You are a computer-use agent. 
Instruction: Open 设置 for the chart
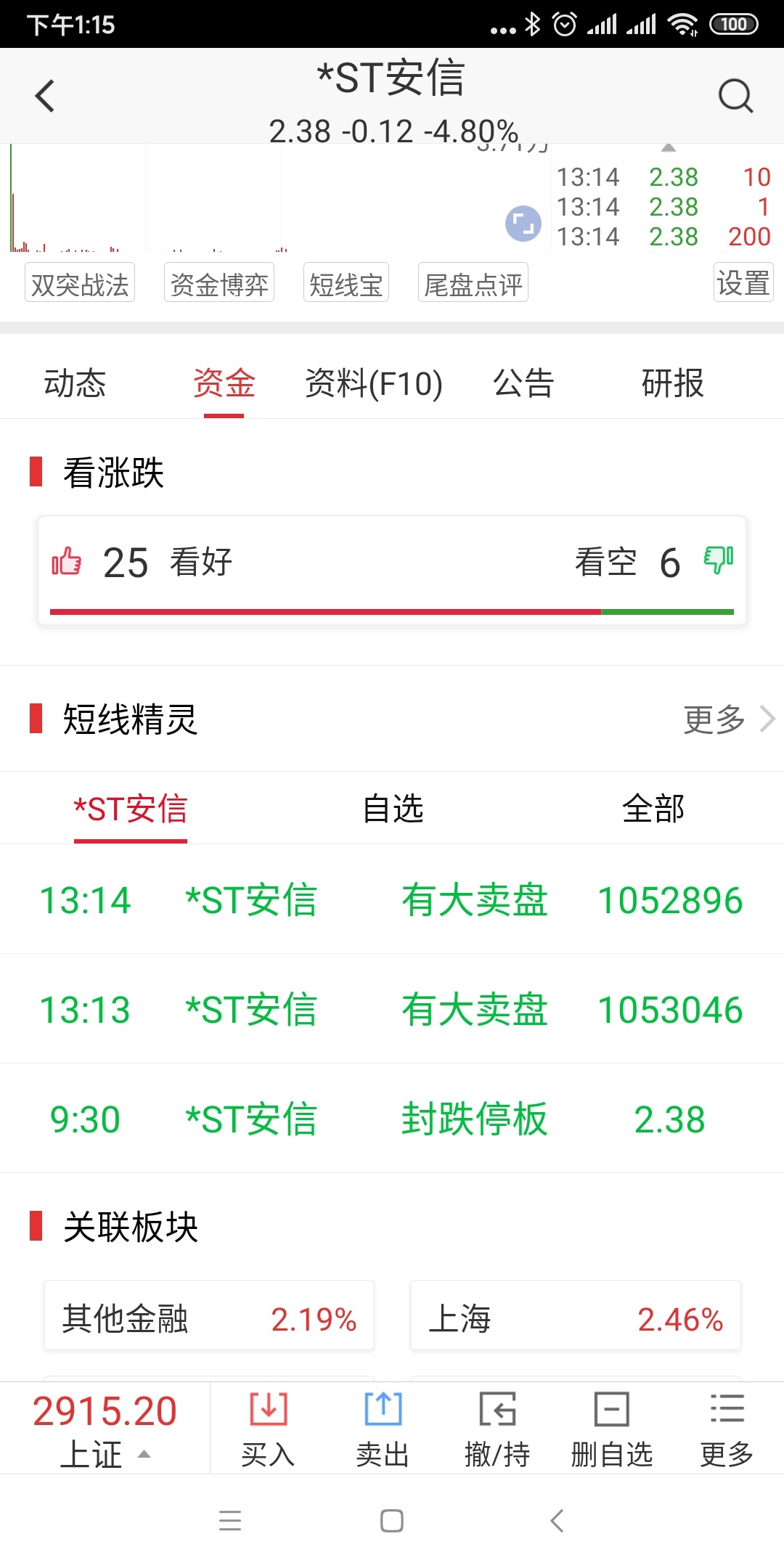tap(743, 282)
